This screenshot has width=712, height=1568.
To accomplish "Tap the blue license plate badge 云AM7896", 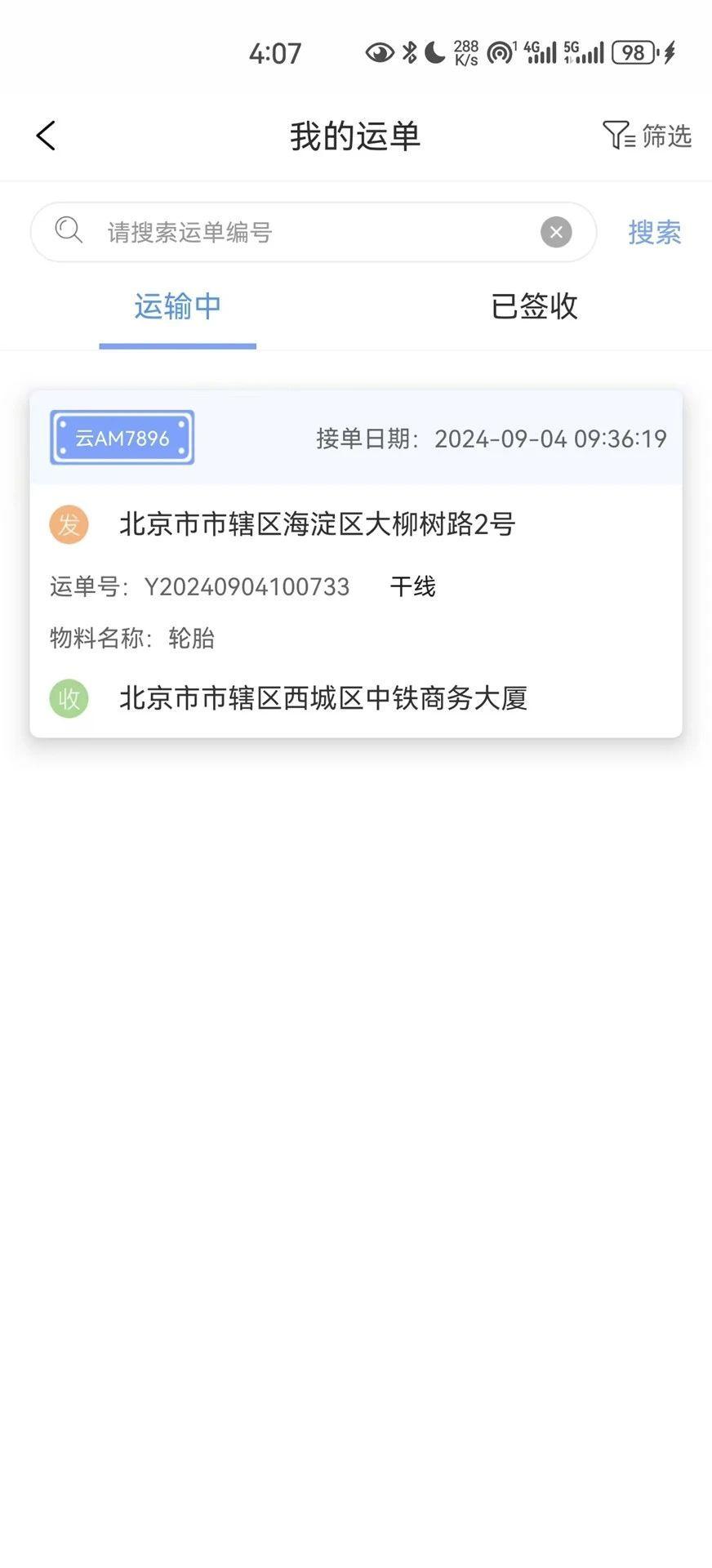I will click(x=122, y=438).
